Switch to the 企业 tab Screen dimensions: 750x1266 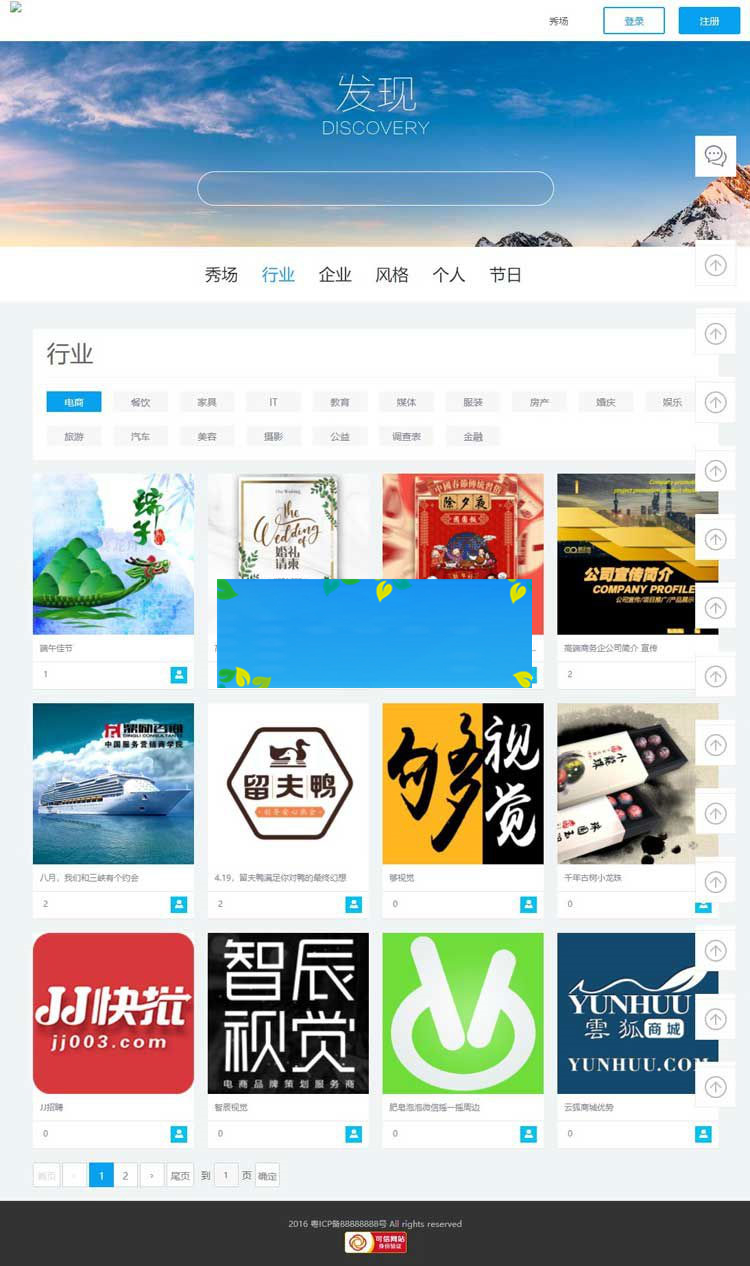pos(335,275)
